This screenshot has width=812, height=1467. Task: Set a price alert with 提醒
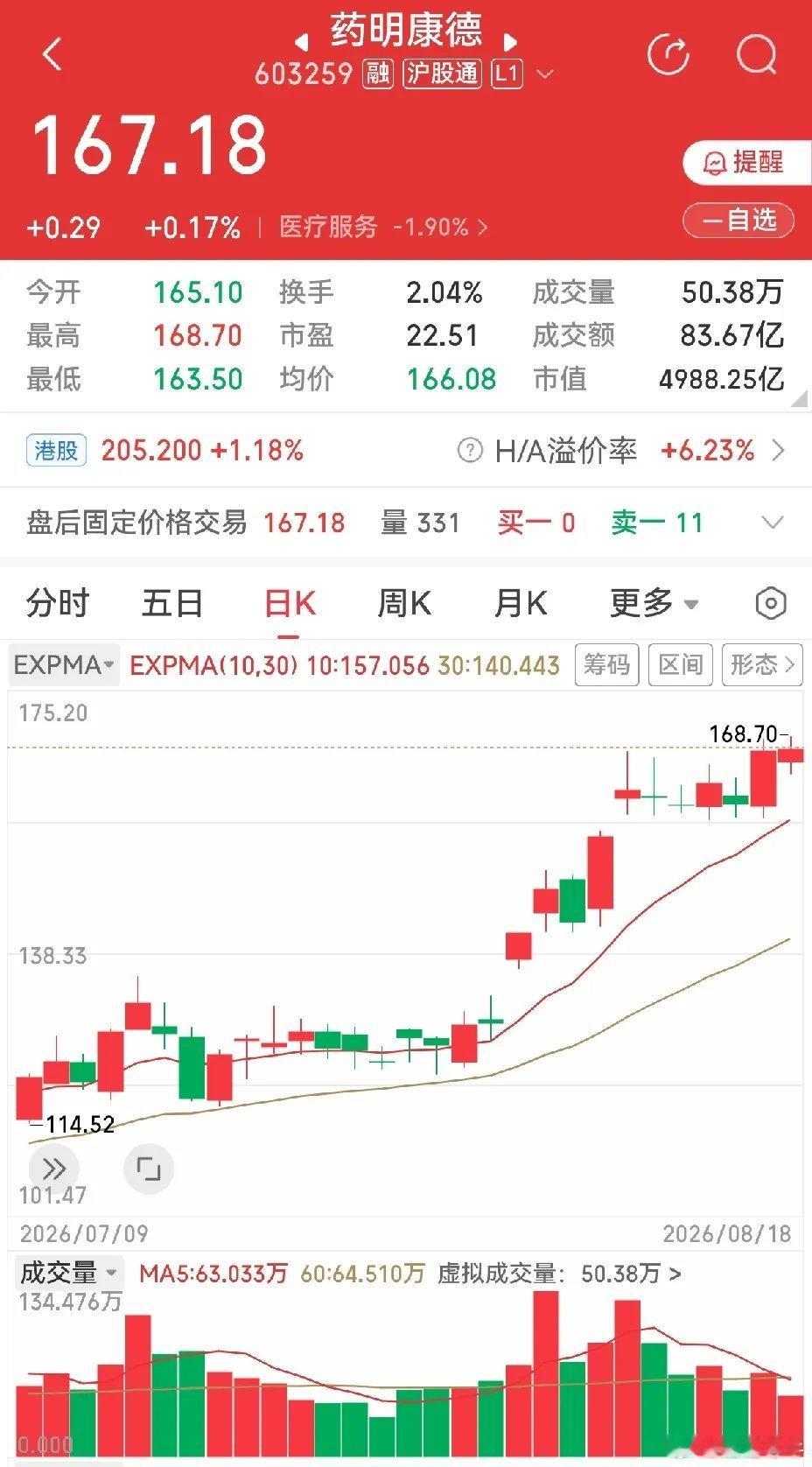[x=746, y=162]
